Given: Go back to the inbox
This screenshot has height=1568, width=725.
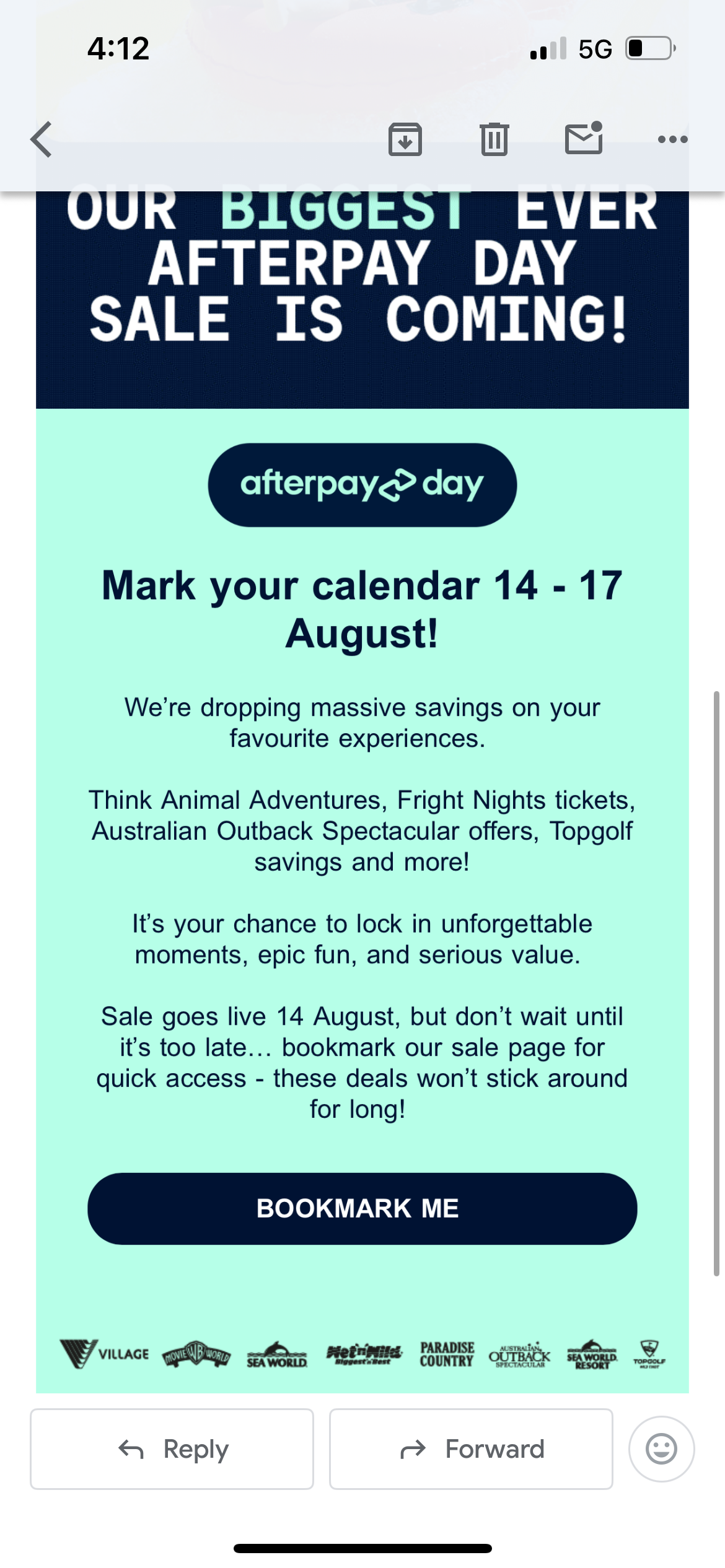Looking at the screenshot, I should (41, 139).
